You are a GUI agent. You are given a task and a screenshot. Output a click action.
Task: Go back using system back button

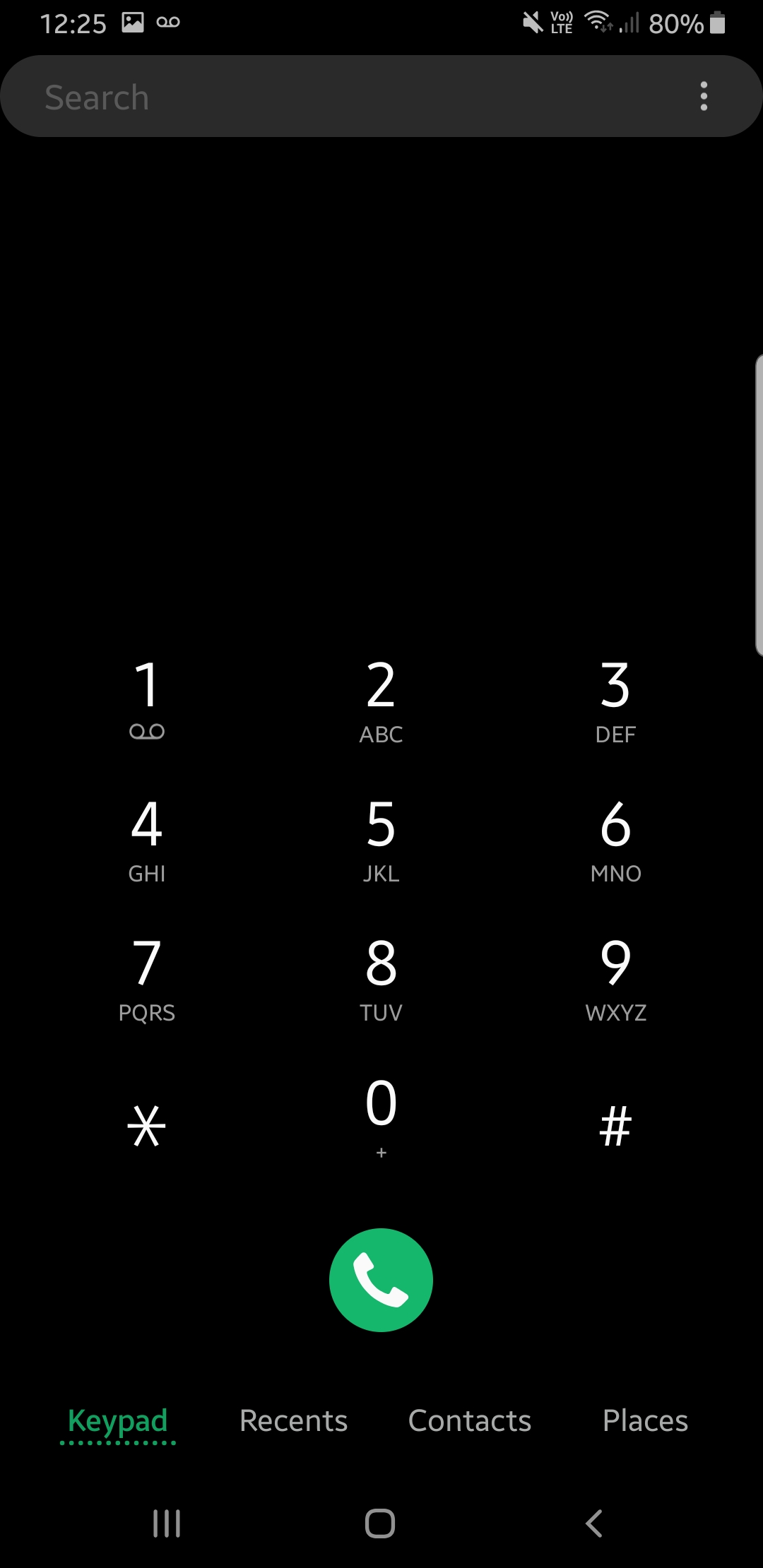click(594, 1524)
